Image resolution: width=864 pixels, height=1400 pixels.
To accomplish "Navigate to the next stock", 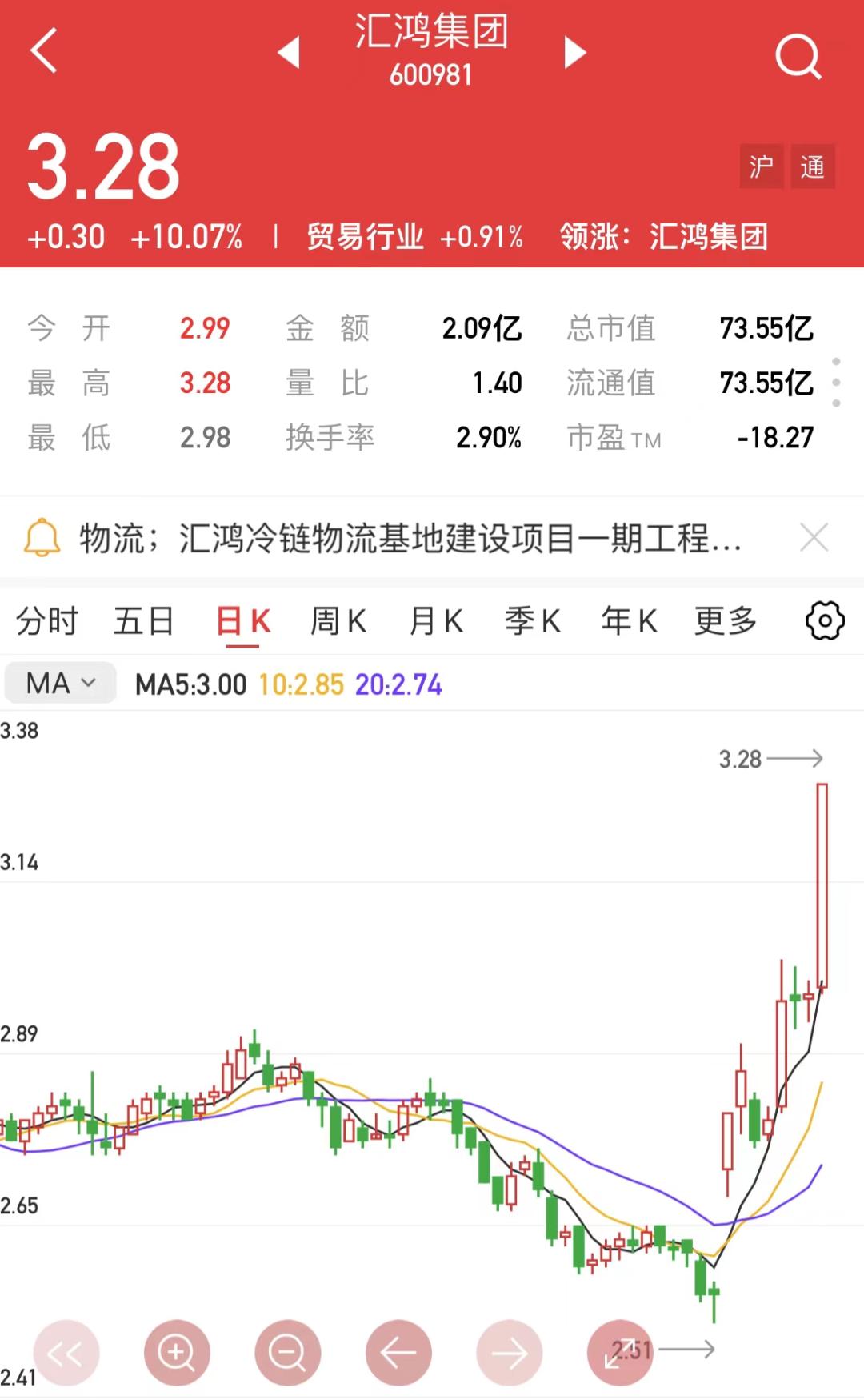I will click(573, 53).
